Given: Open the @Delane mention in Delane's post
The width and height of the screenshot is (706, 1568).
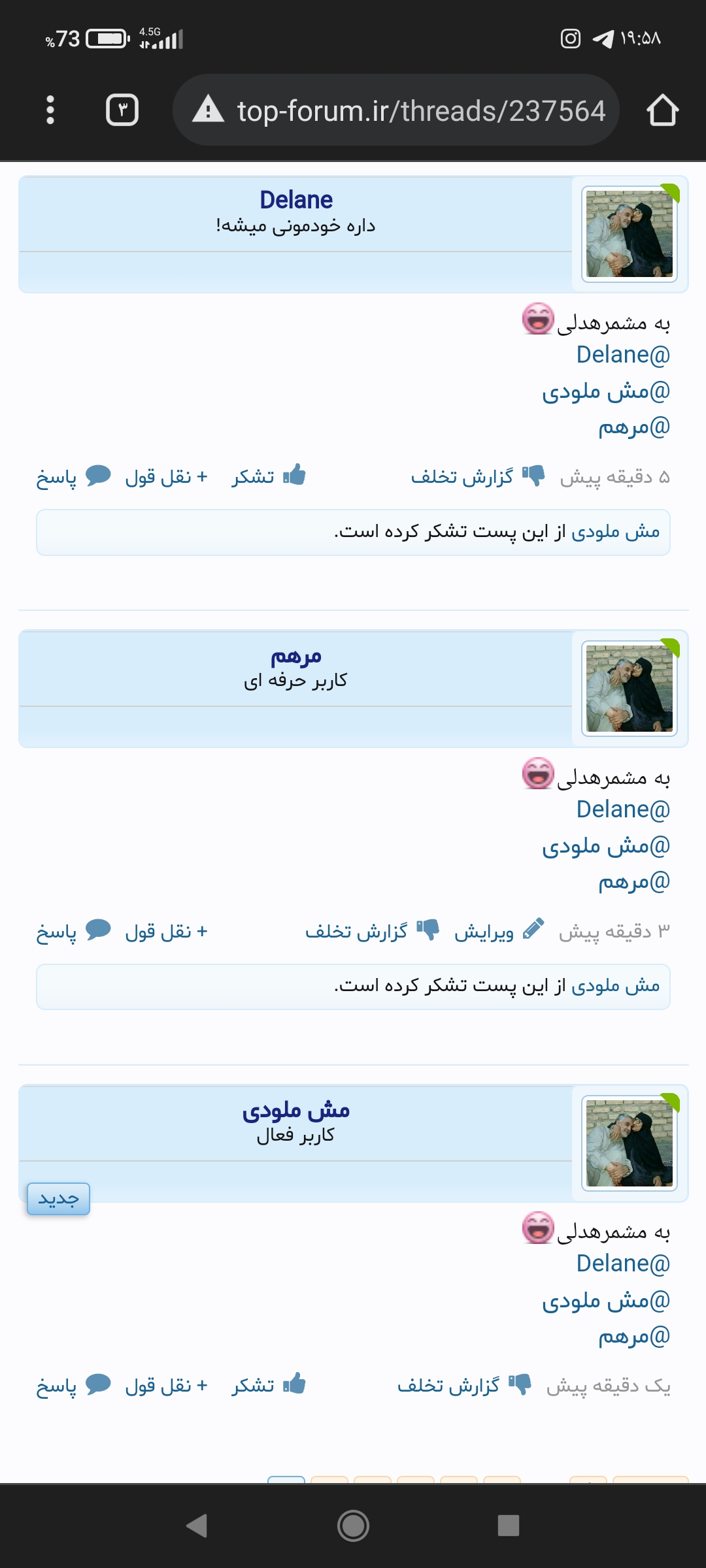Looking at the screenshot, I should click(x=623, y=355).
